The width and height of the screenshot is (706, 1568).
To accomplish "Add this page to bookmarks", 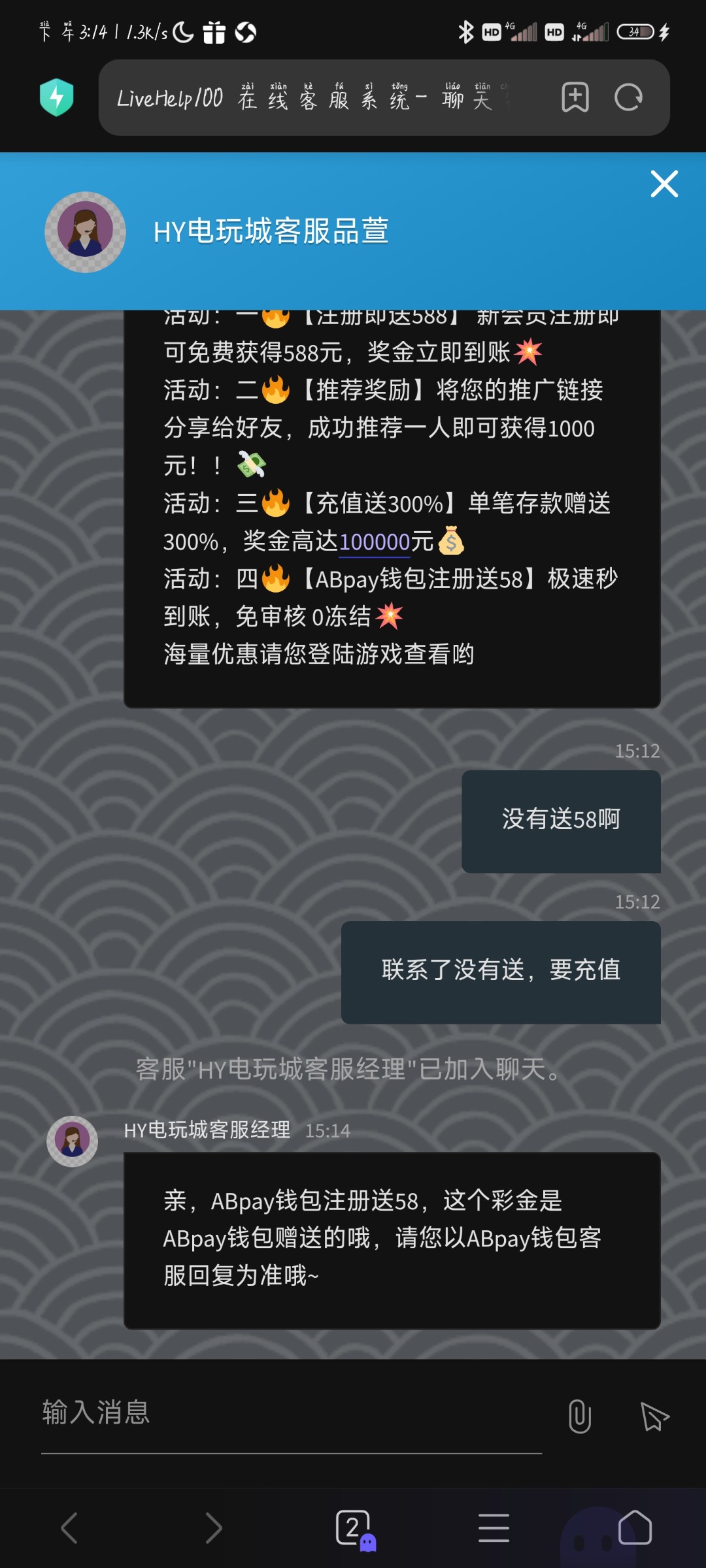I will point(575,98).
